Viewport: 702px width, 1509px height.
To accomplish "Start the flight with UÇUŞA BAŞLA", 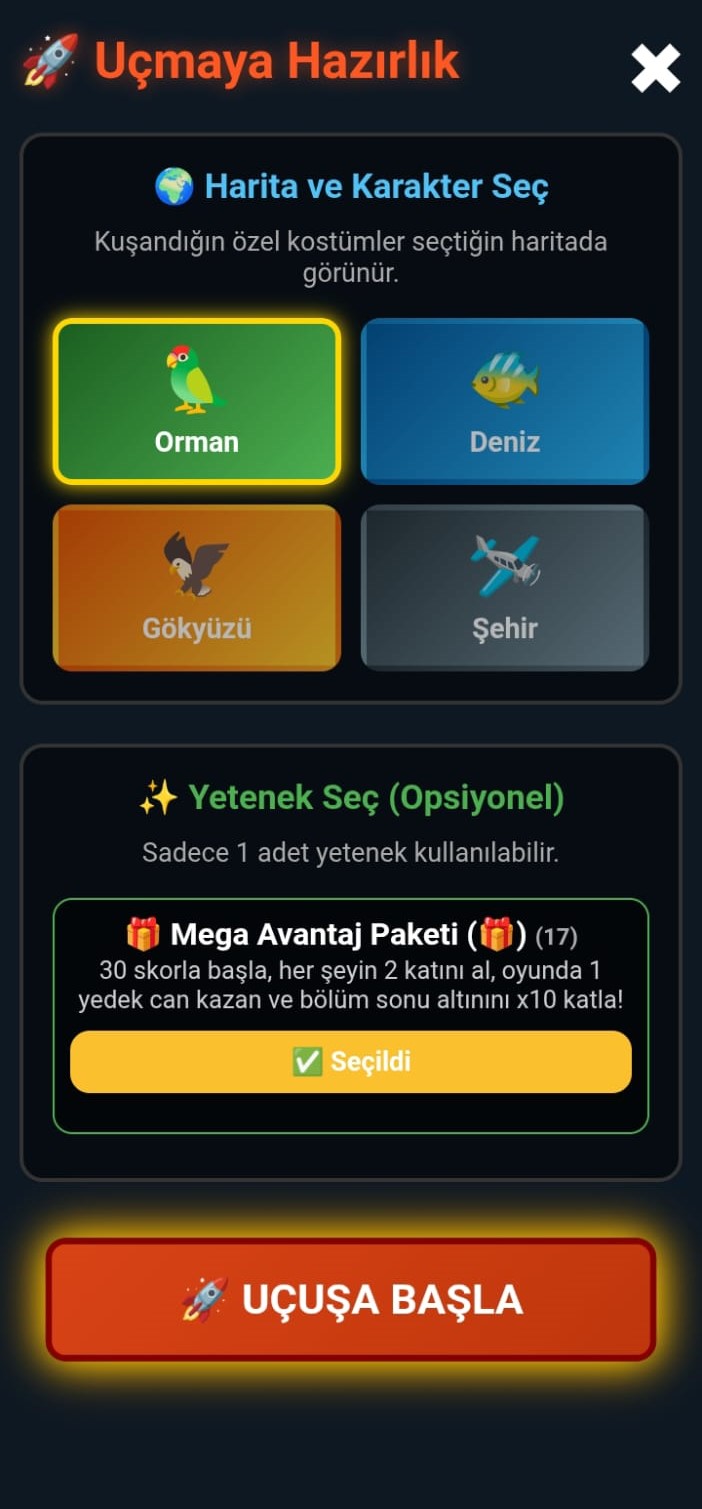I will coord(351,1300).
